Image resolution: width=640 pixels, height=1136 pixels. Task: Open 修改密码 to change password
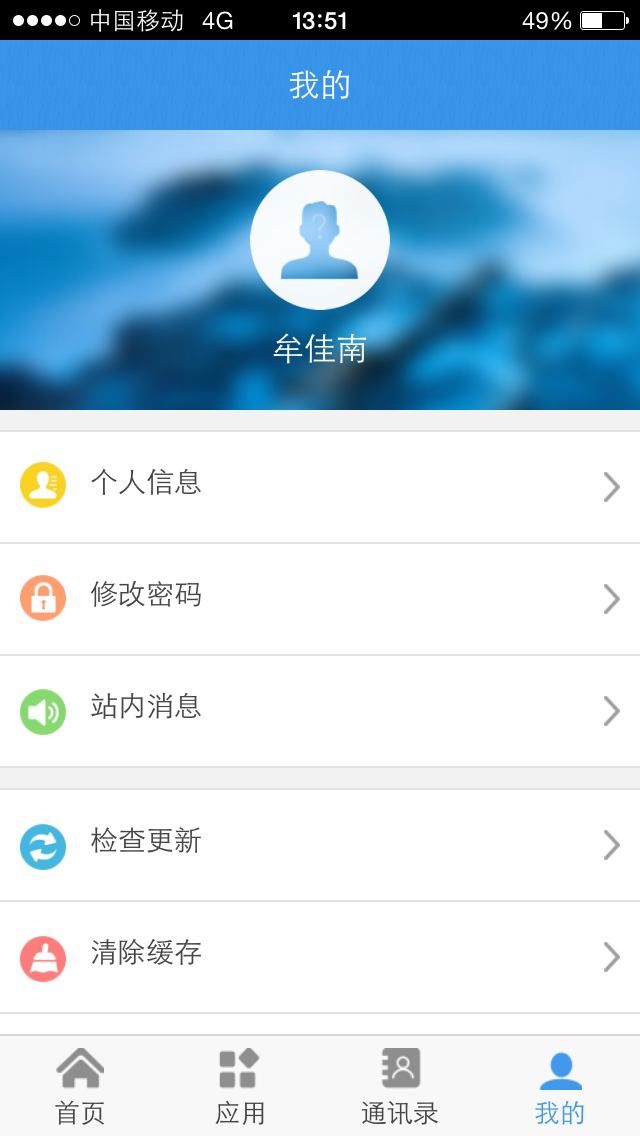[x=320, y=599]
